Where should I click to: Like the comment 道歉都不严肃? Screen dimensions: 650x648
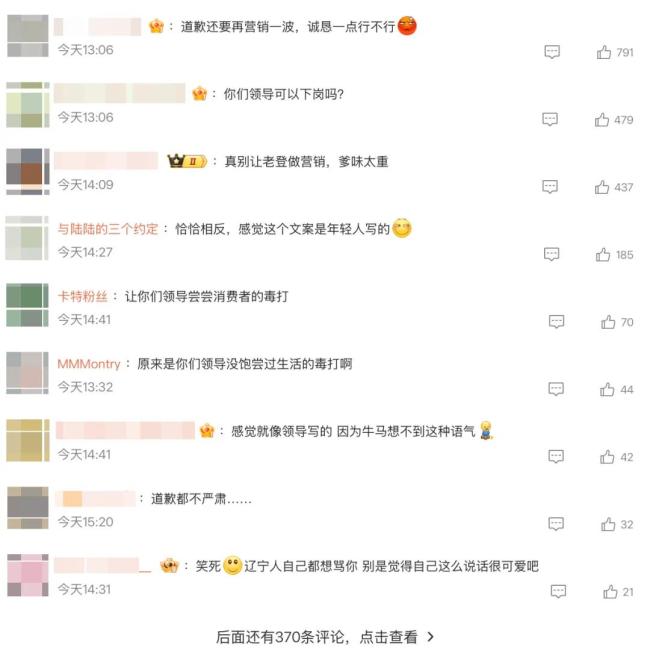[608, 524]
